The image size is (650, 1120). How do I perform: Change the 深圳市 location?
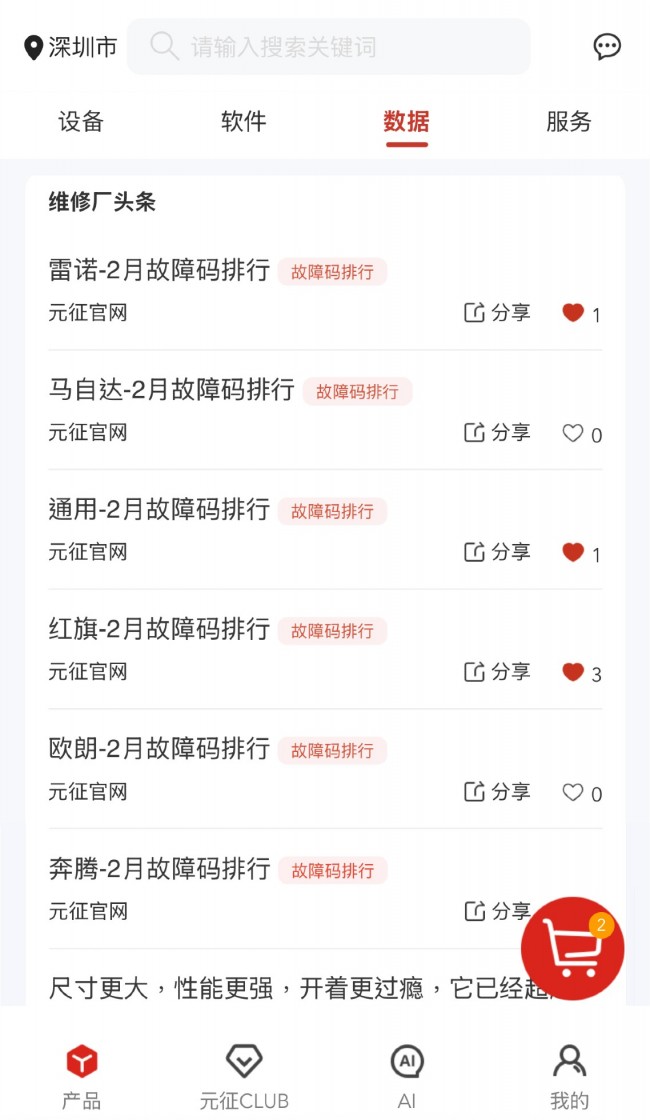tap(71, 47)
